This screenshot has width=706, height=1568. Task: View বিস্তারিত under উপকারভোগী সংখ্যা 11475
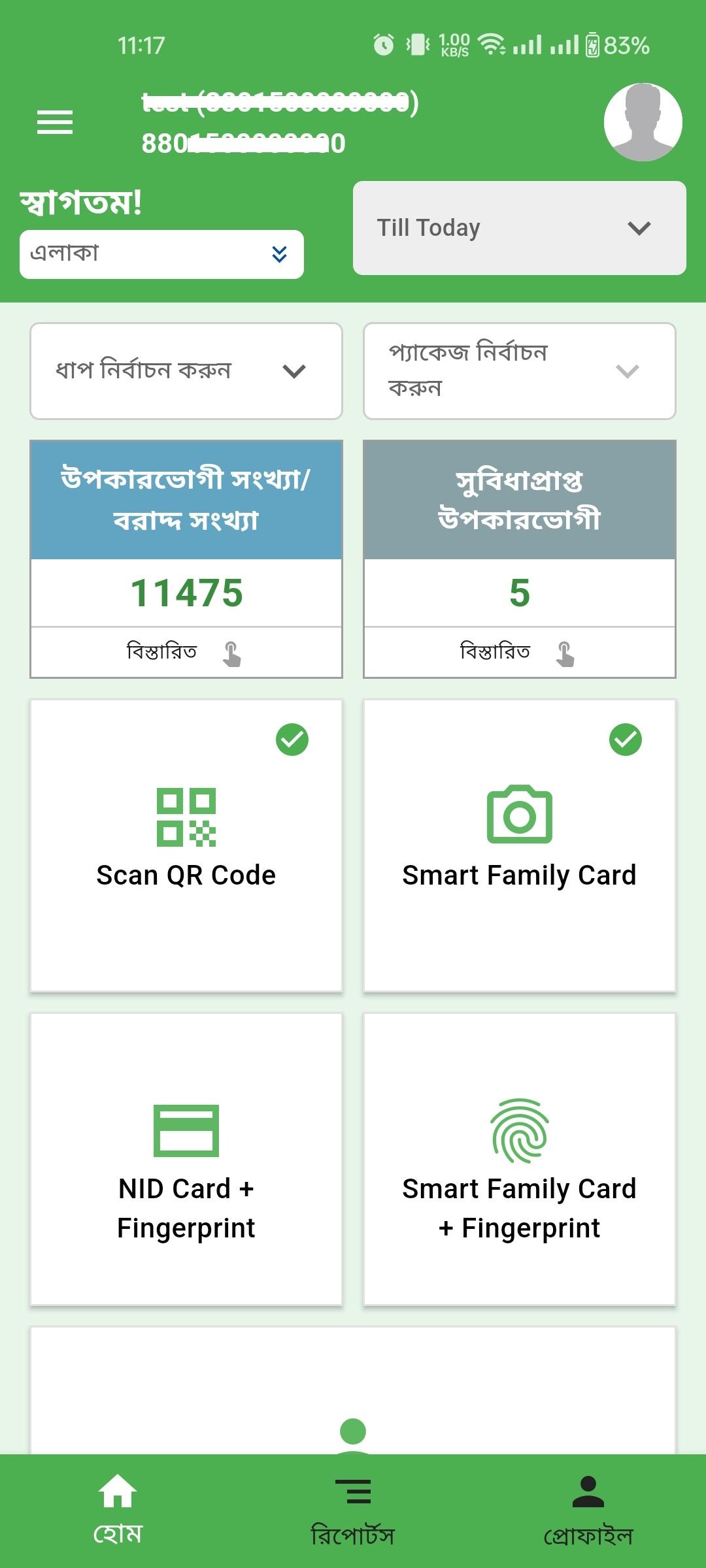[x=186, y=653]
